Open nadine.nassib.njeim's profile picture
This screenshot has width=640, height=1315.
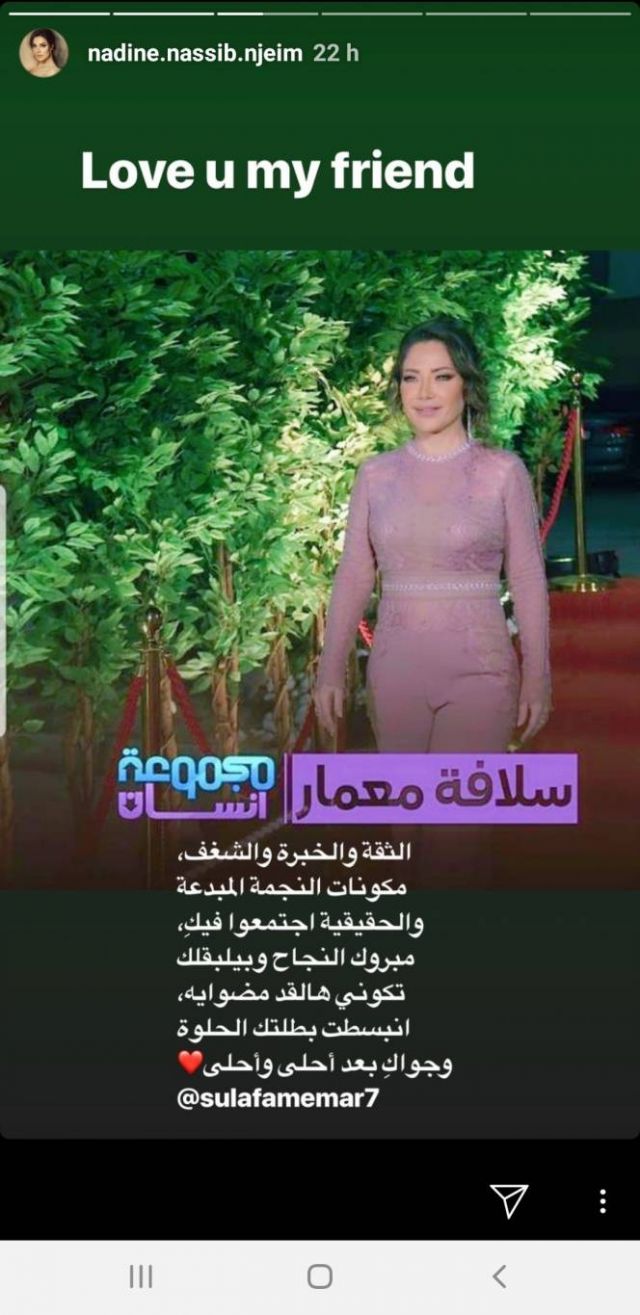[x=43, y=53]
